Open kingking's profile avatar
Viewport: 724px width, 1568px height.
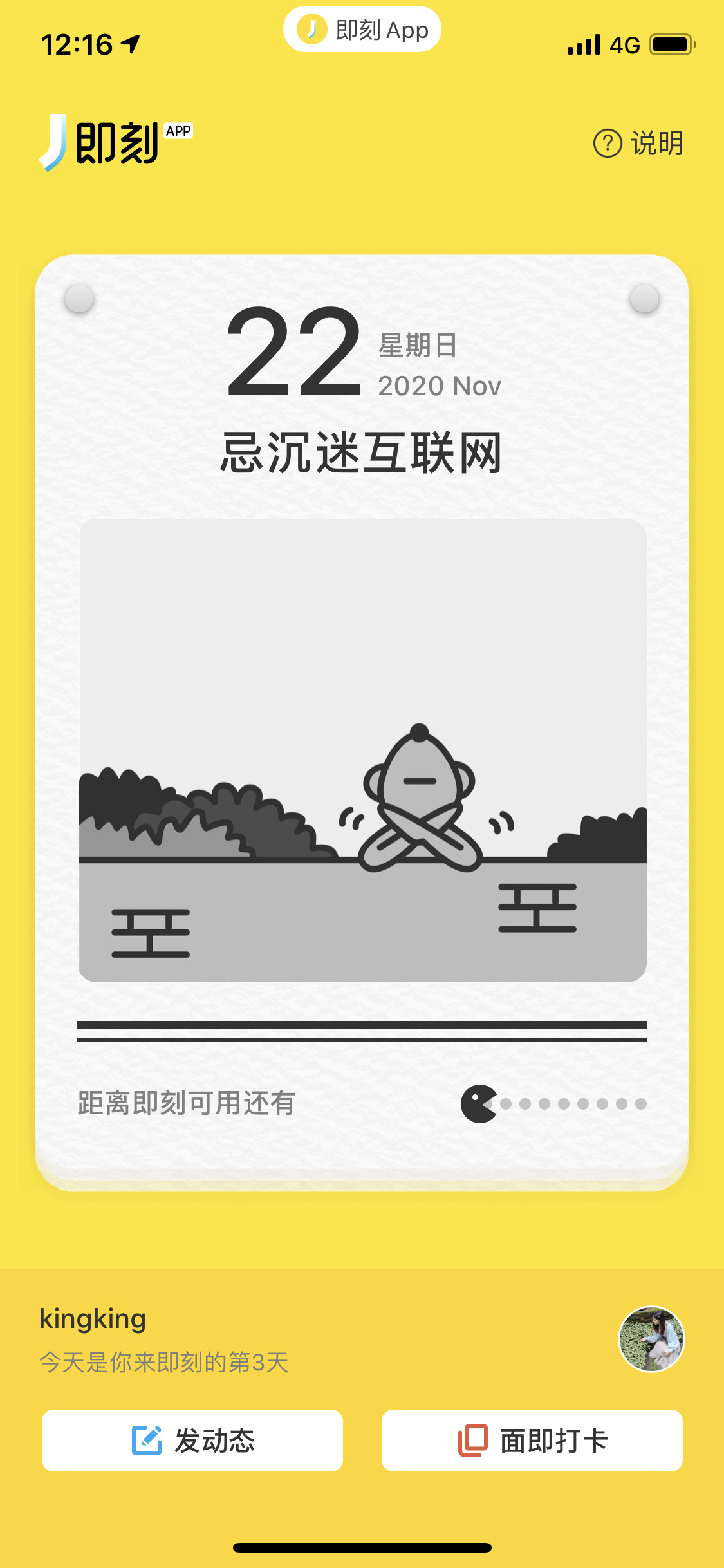(x=651, y=1339)
